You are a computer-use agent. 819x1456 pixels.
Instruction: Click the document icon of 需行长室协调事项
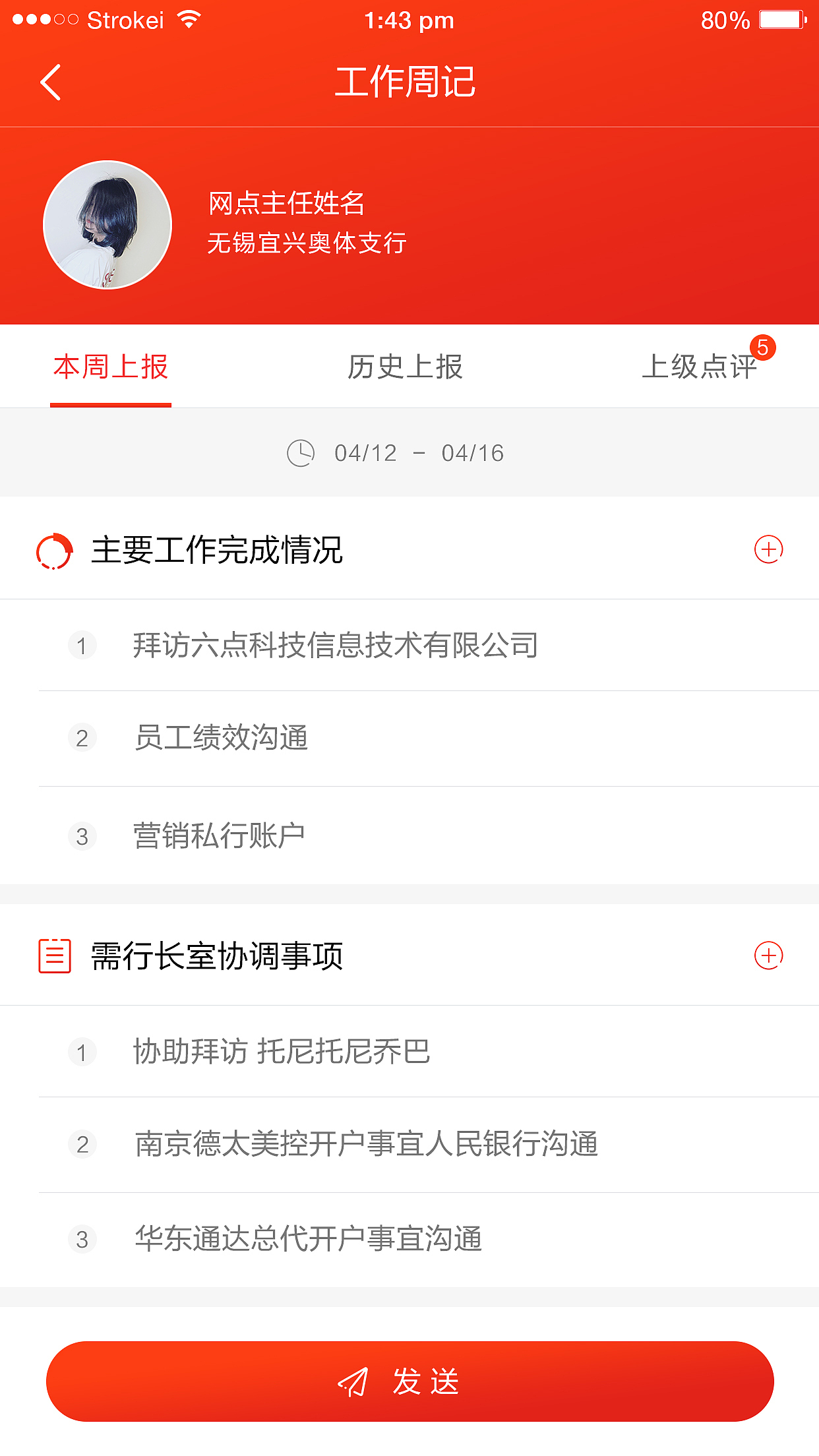(x=54, y=956)
